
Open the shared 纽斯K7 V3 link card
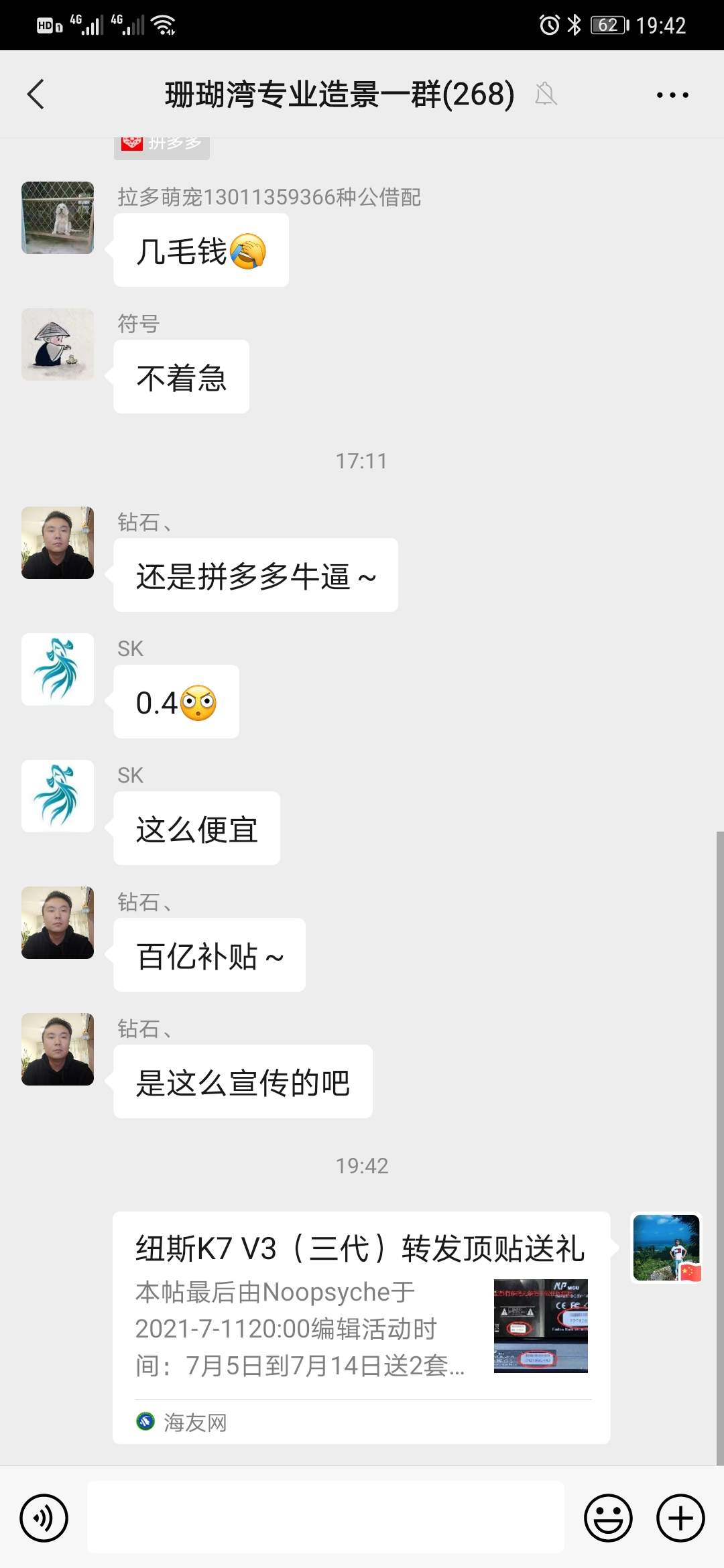pyautogui.click(x=361, y=1327)
